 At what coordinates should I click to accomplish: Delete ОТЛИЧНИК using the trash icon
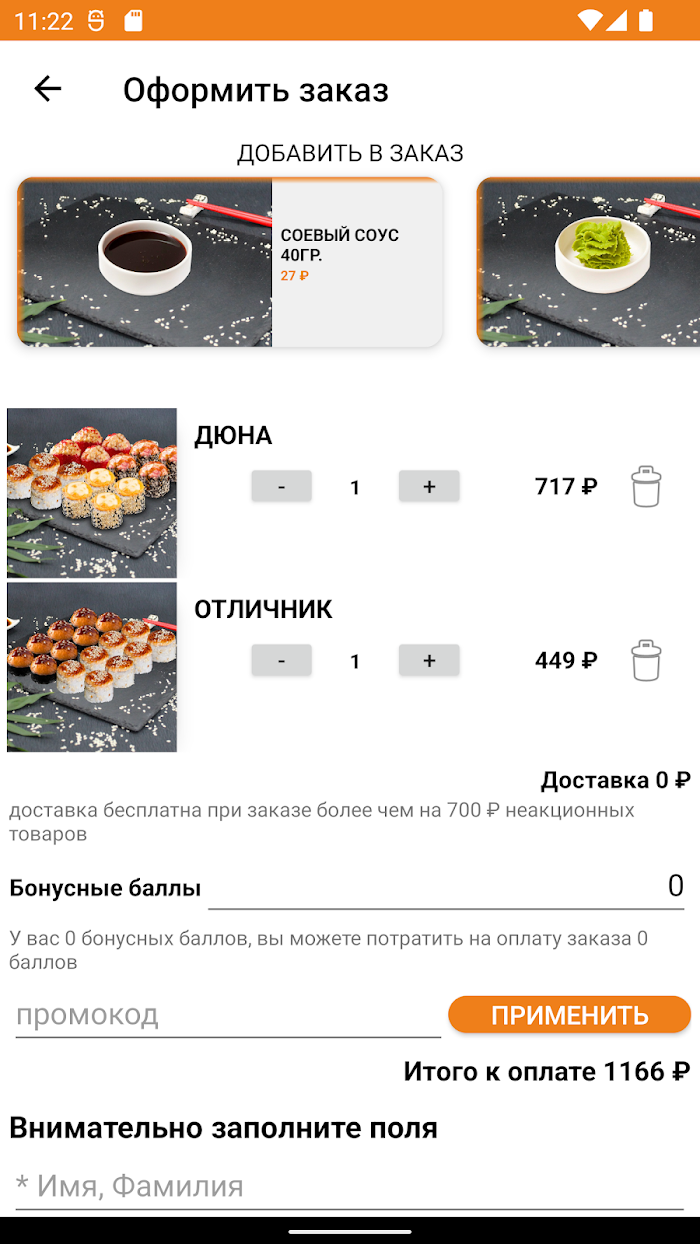(x=646, y=661)
